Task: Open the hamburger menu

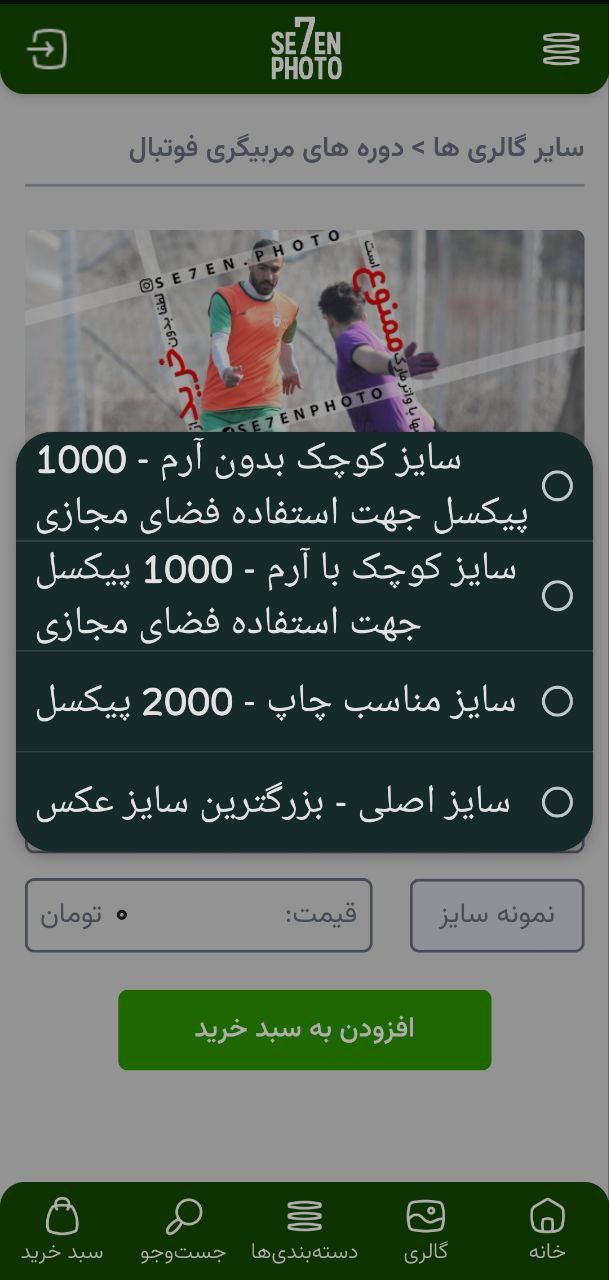Action: tap(561, 48)
